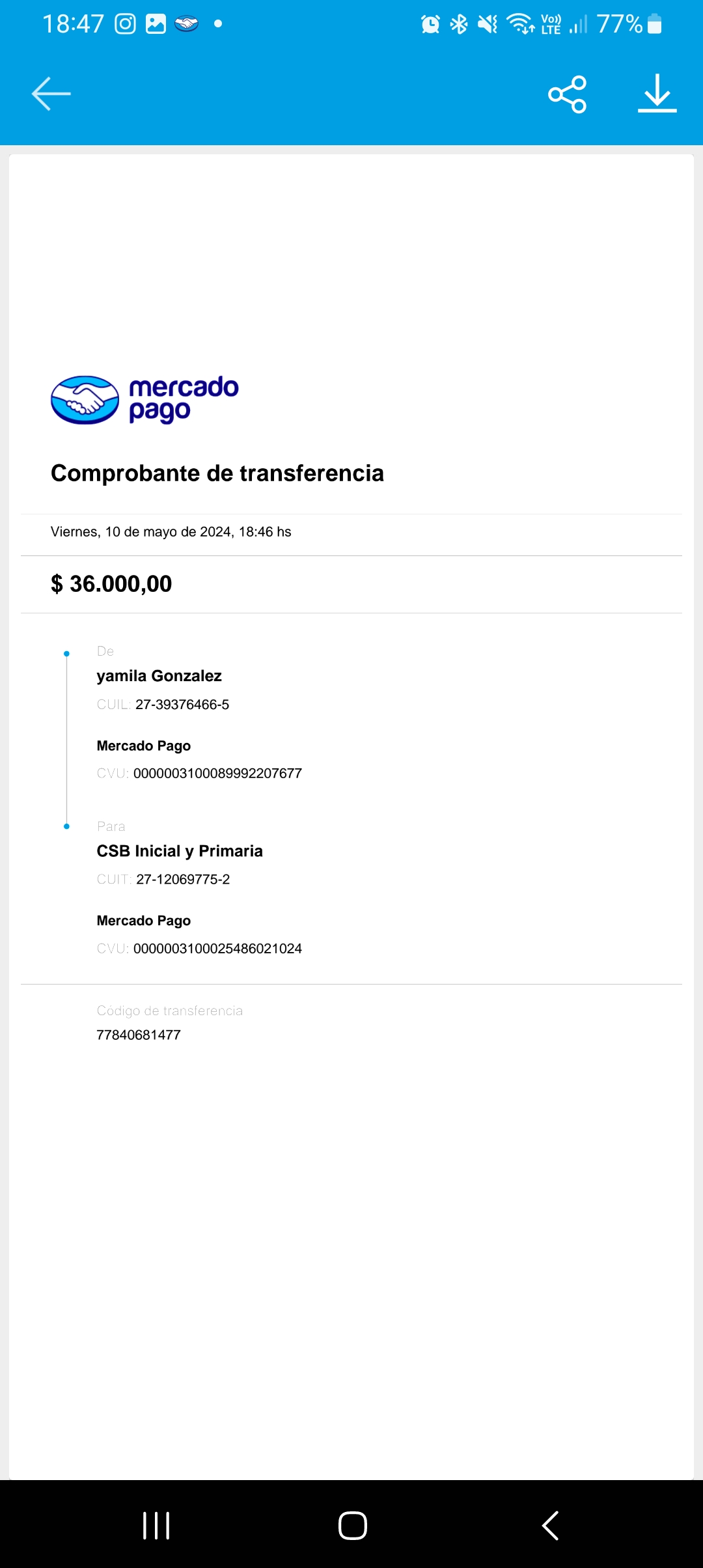Open recent apps from navigation bar

(156, 1526)
